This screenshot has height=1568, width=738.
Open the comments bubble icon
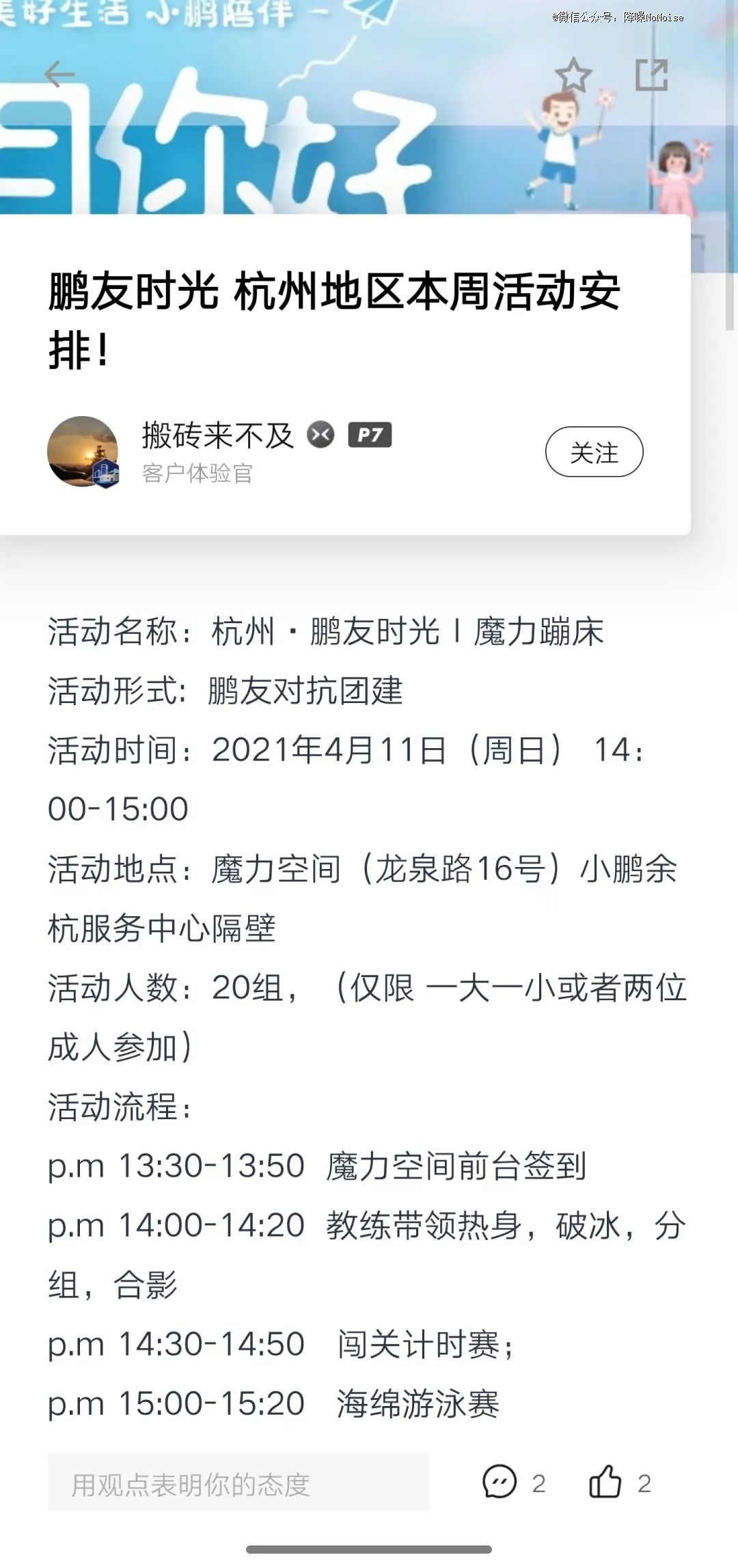click(x=500, y=1483)
